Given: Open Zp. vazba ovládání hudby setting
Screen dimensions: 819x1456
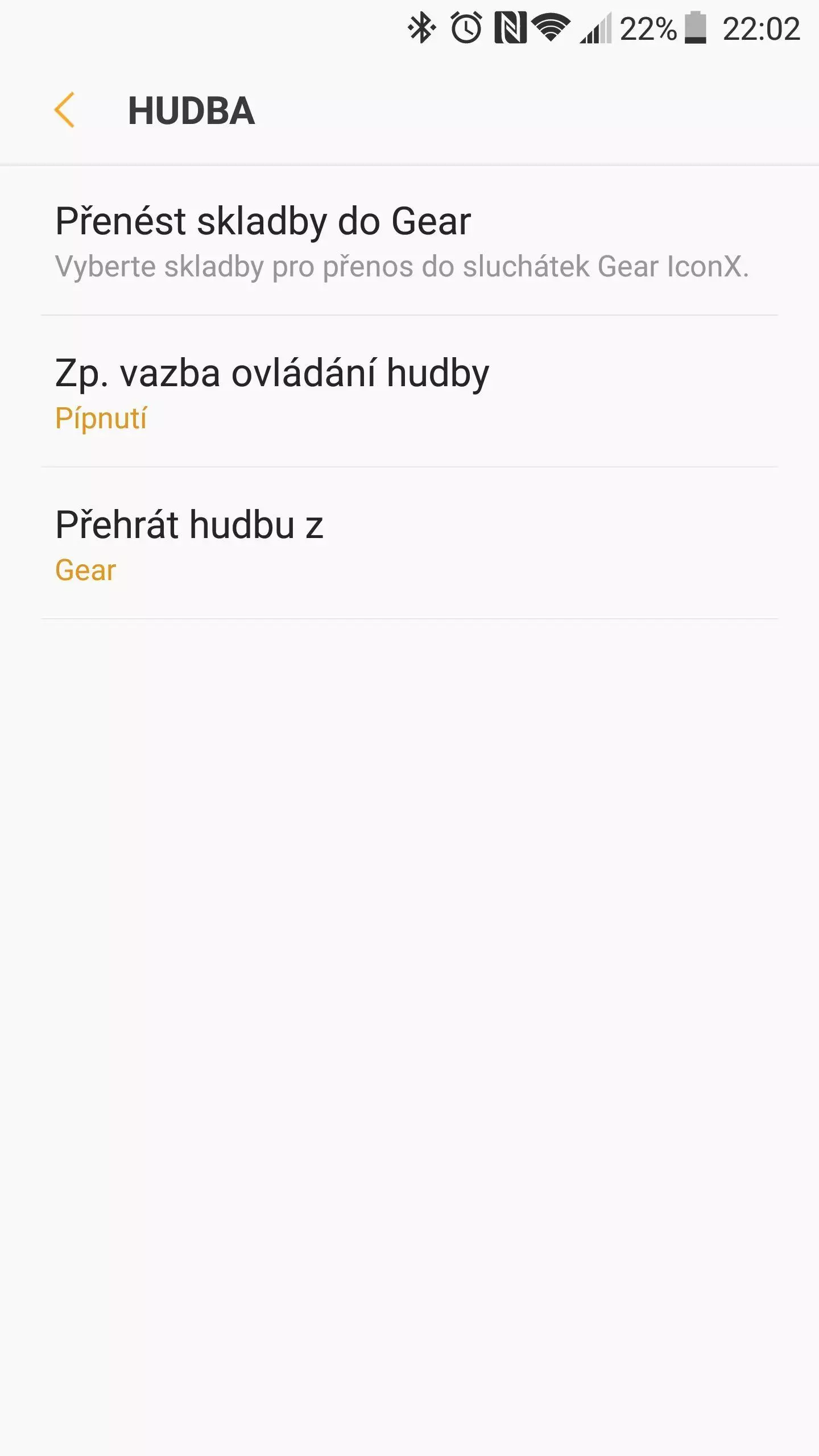Looking at the screenshot, I should coord(409,392).
